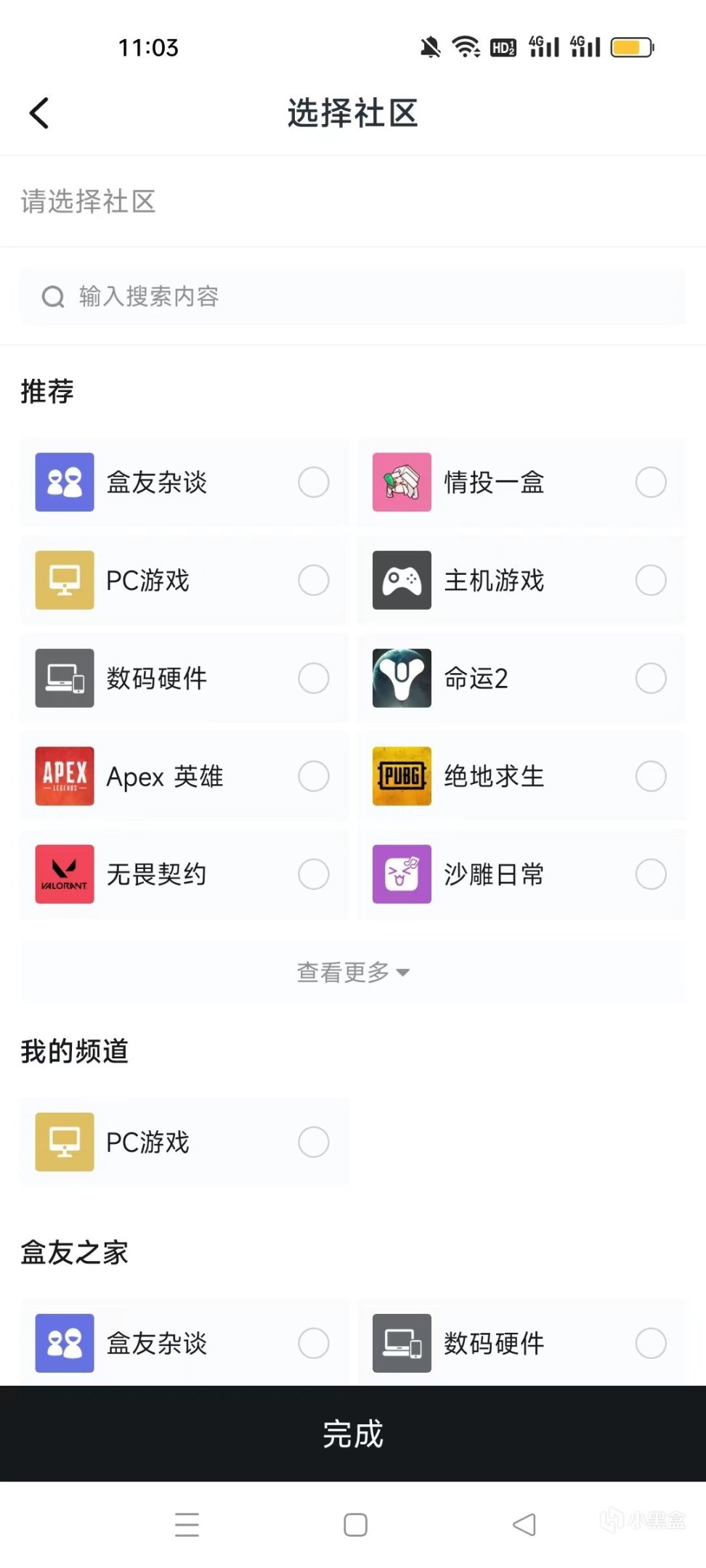Choose 沙雕日常 community
Screen dimensions: 706x1568
click(521, 874)
